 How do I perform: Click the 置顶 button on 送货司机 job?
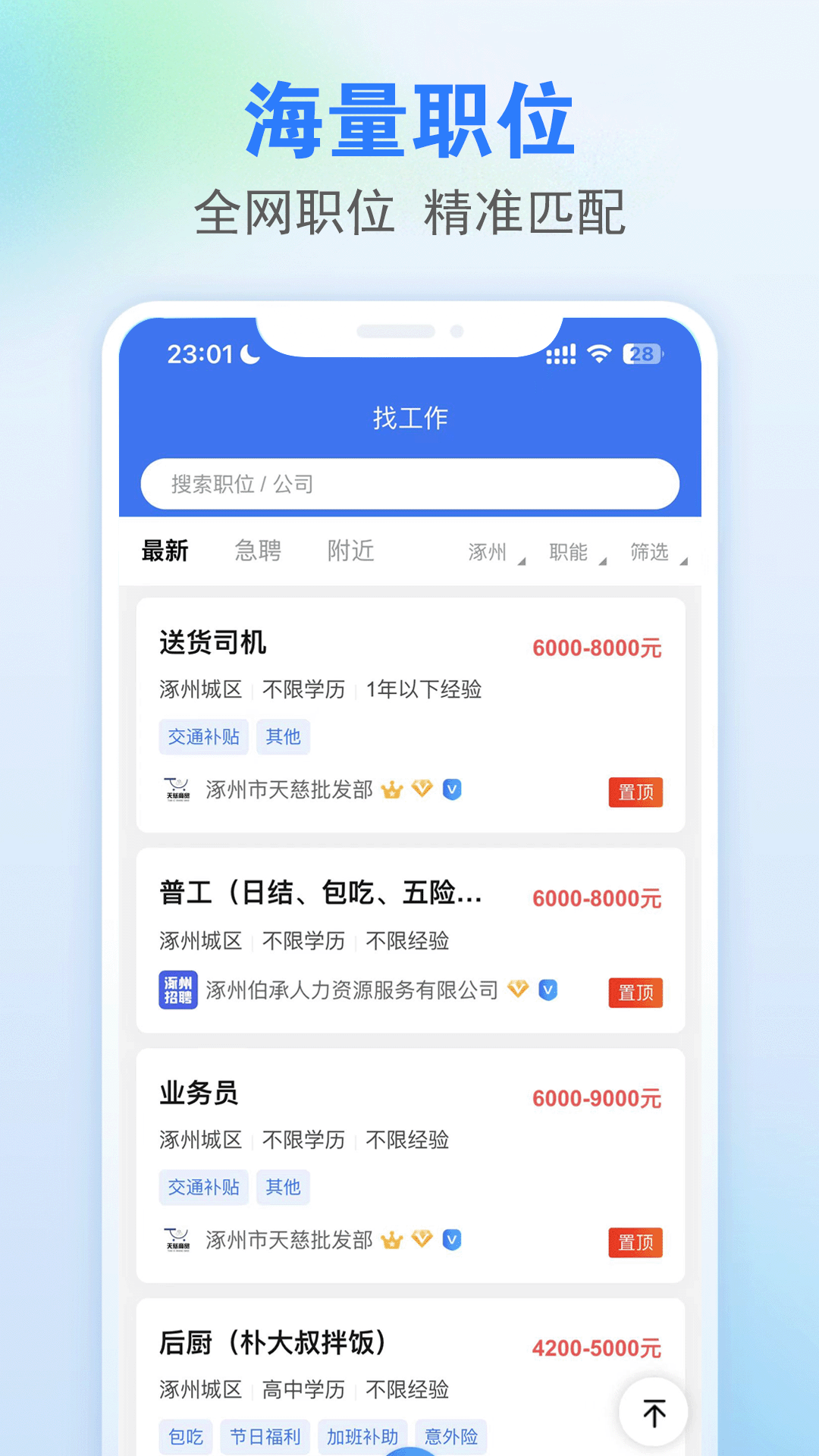tap(635, 792)
